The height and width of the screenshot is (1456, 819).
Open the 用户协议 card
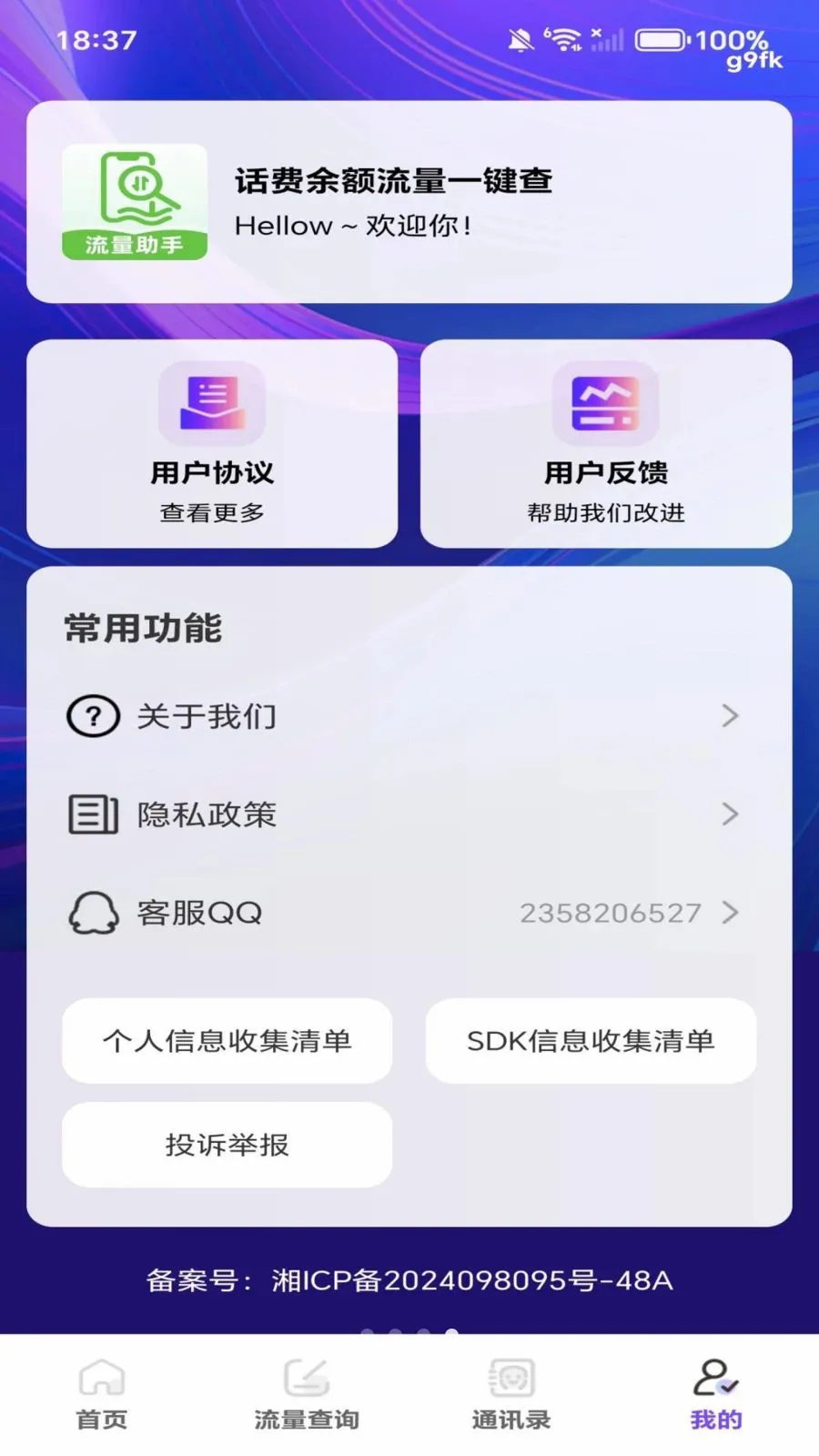point(212,444)
